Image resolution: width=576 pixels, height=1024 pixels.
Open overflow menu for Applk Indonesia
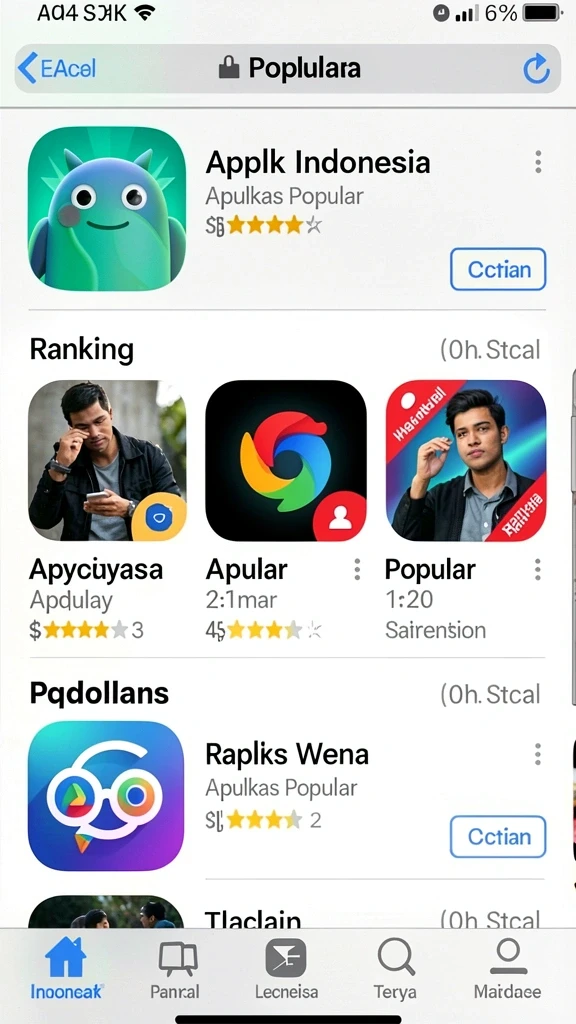pyautogui.click(x=537, y=161)
